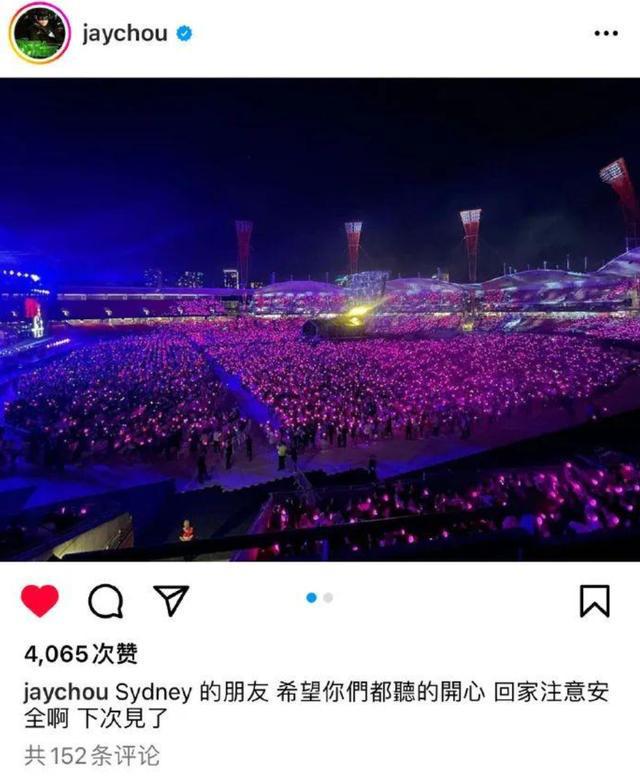Open comments with the speech bubble icon
The width and height of the screenshot is (640, 776).
coord(105,600)
